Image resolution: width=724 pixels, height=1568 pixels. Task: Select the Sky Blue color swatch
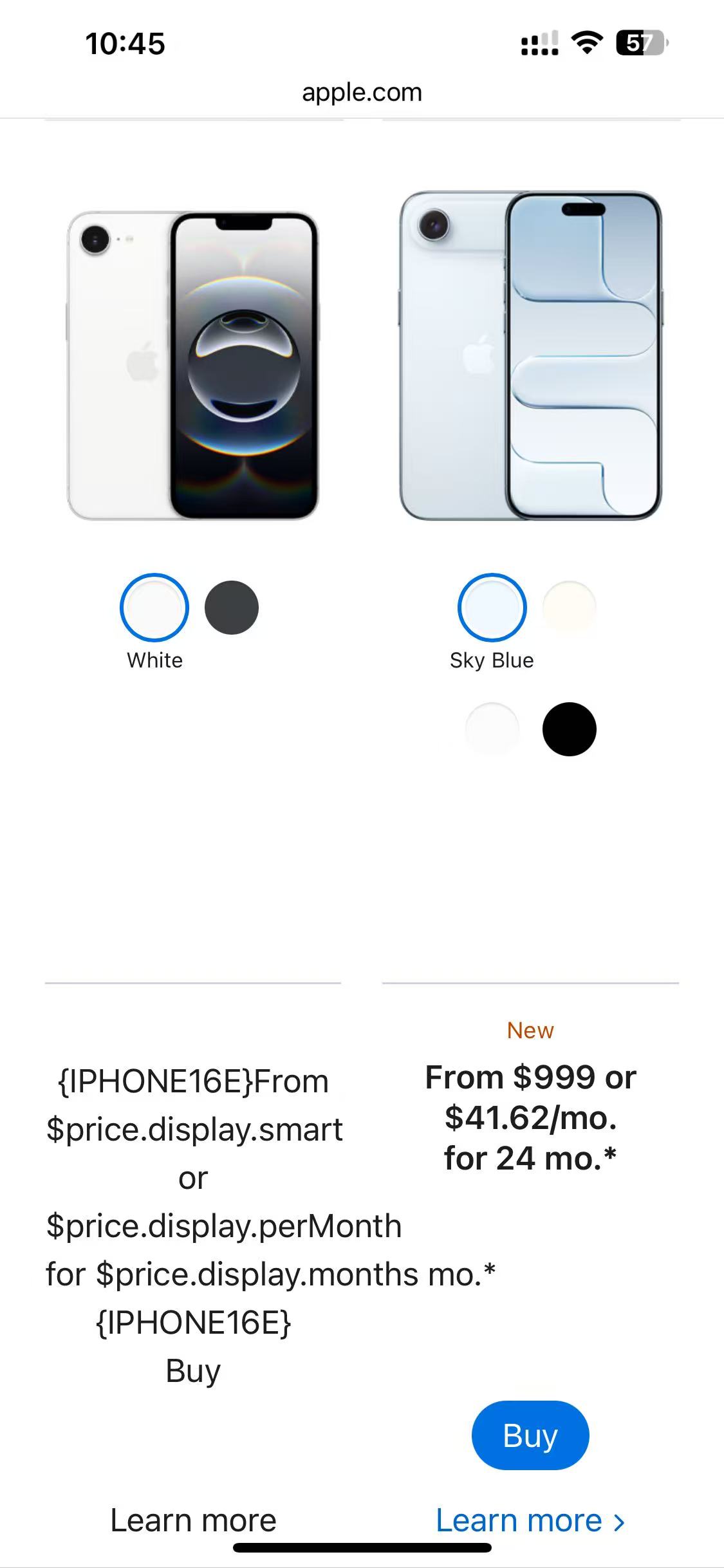[x=492, y=607]
